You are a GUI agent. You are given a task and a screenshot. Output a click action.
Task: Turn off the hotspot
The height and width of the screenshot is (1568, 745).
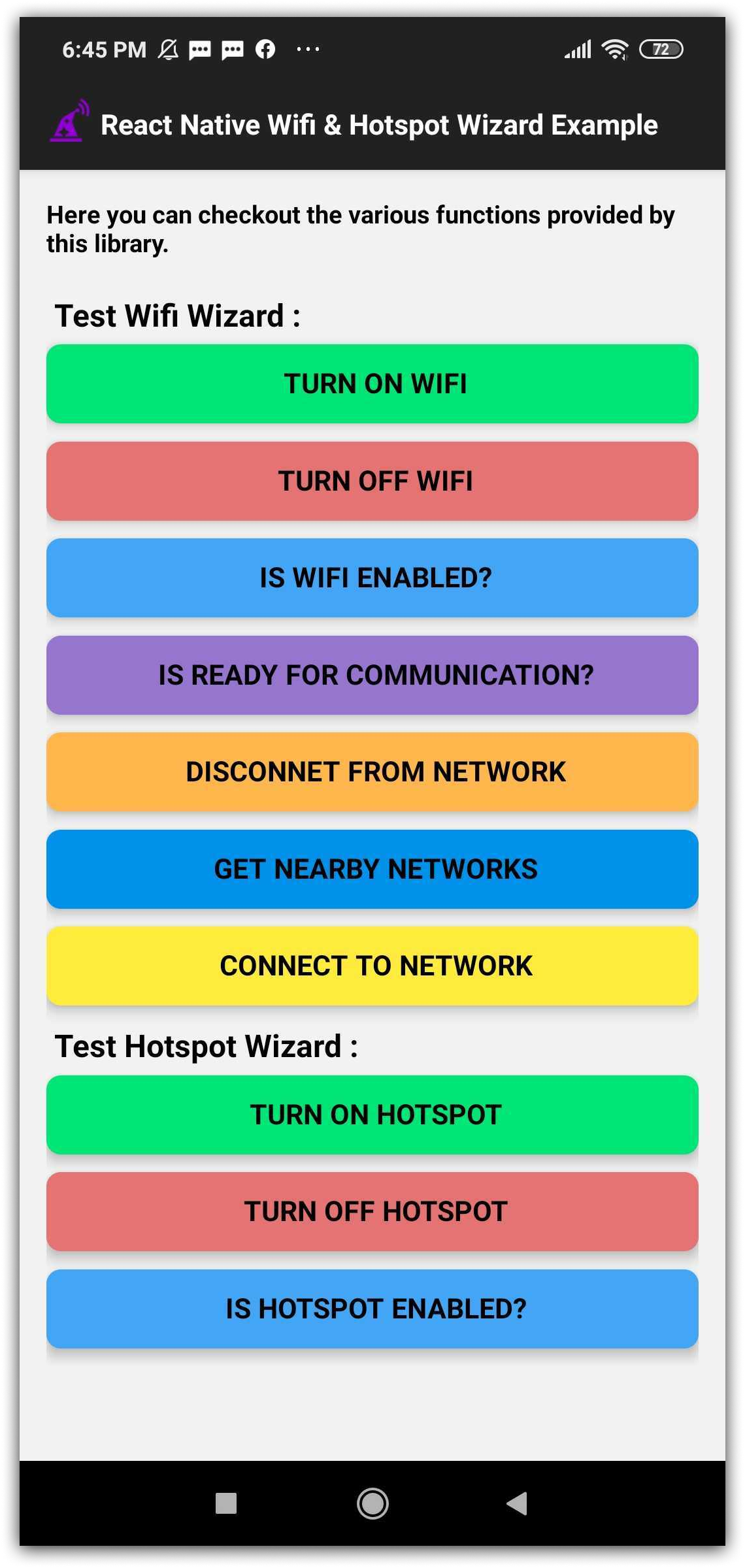click(x=372, y=1211)
